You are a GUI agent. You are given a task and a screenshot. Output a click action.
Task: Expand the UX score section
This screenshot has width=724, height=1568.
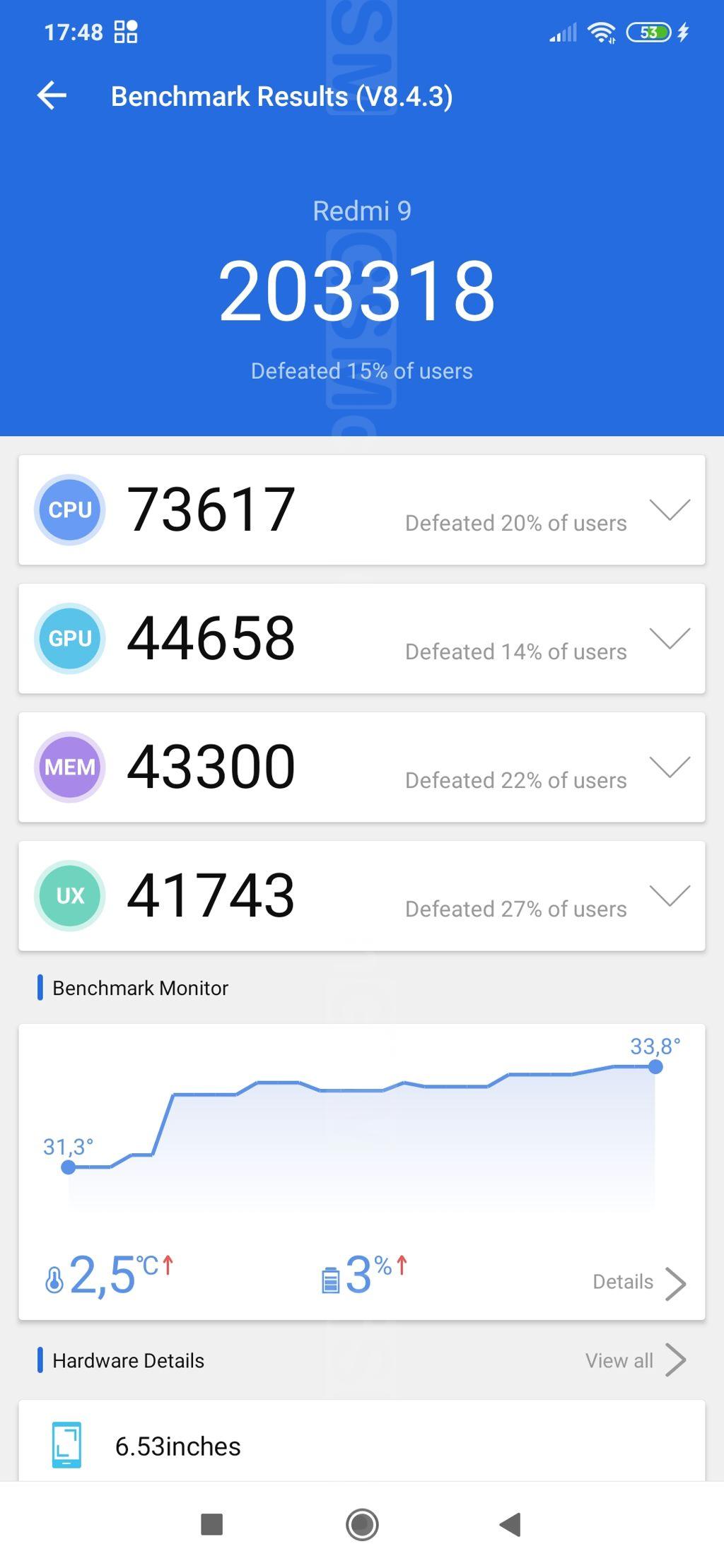click(x=669, y=895)
